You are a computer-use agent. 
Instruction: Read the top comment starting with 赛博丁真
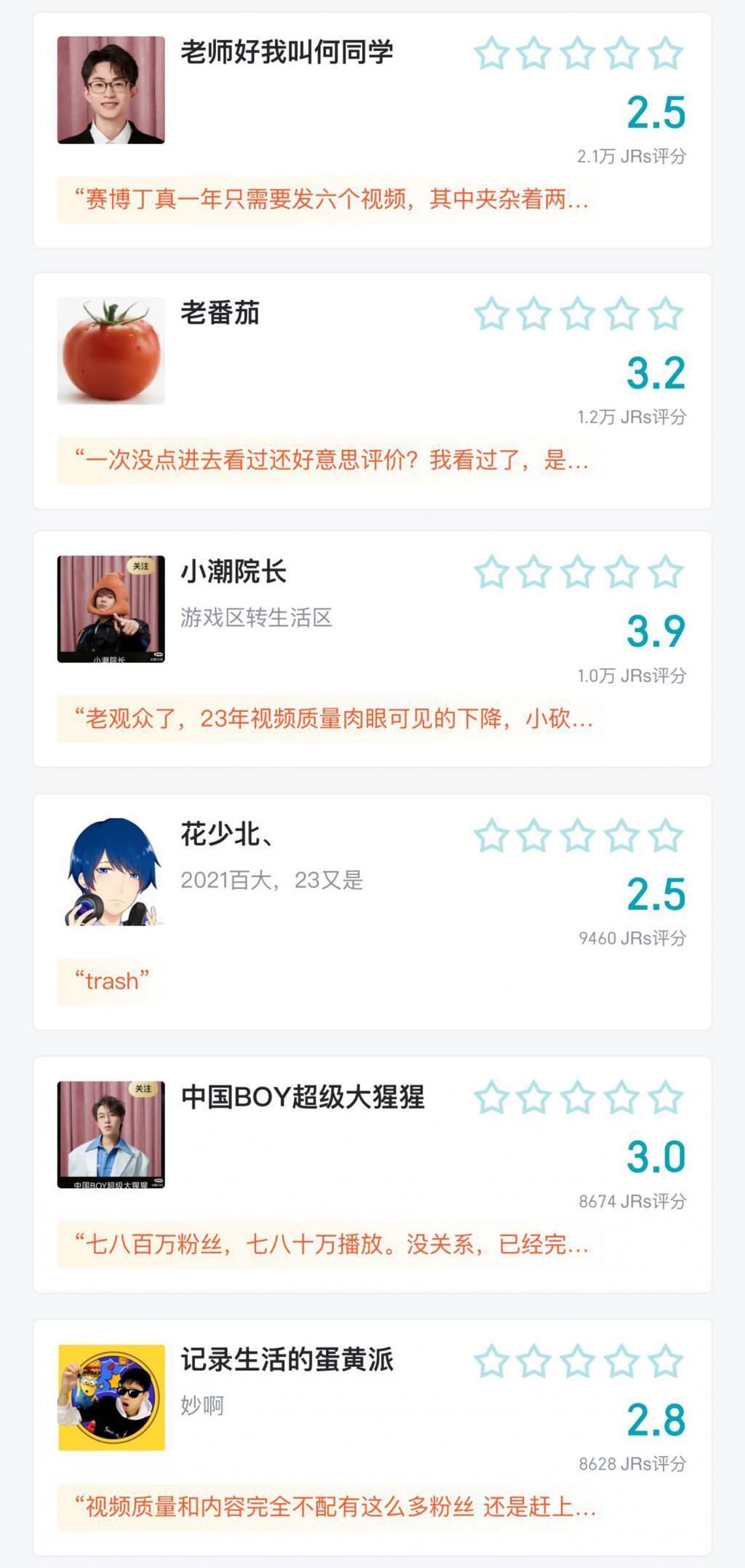tap(331, 199)
